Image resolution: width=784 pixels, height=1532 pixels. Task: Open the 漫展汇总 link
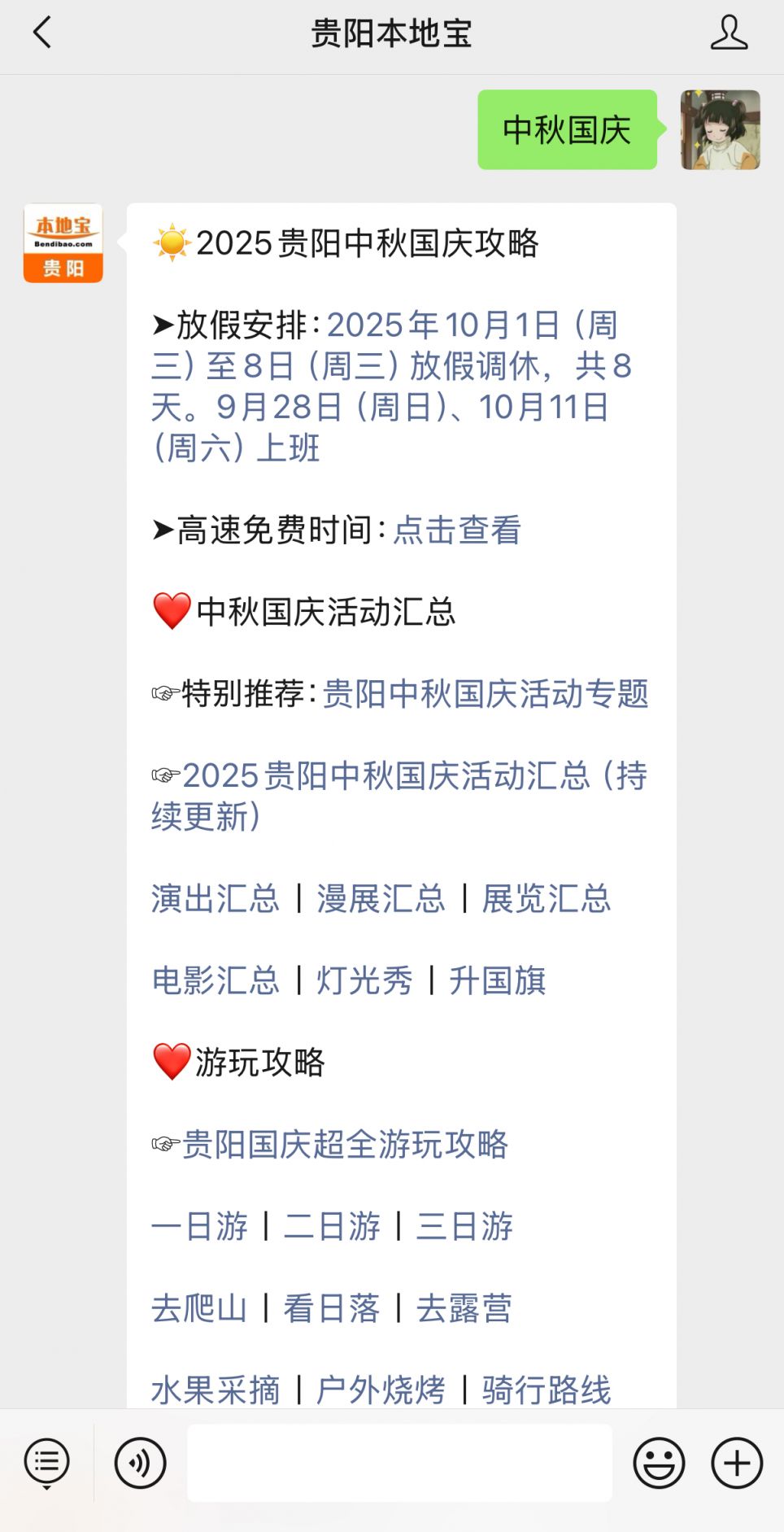click(x=381, y=899)
